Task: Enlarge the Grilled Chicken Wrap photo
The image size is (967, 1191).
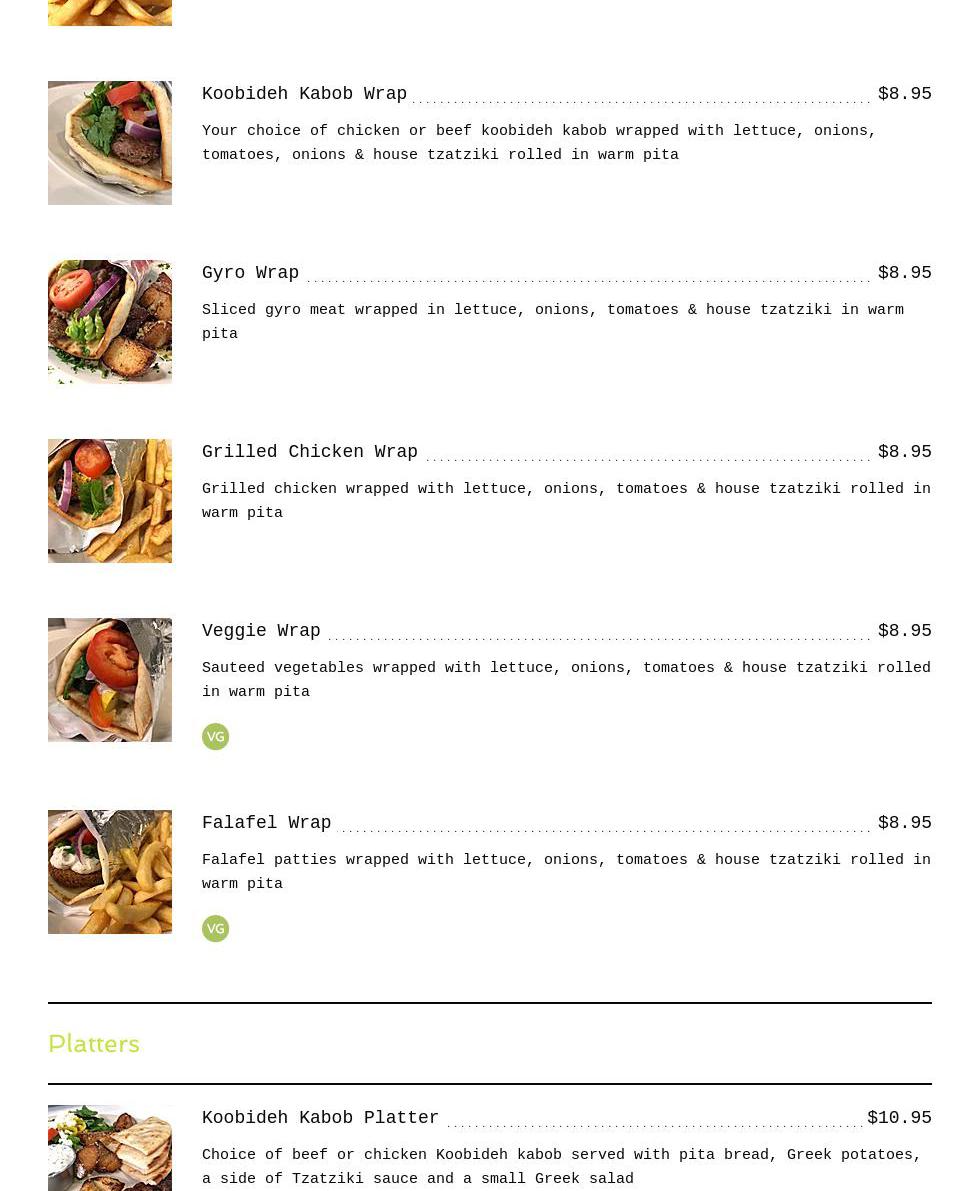Action: pos(110,501)
